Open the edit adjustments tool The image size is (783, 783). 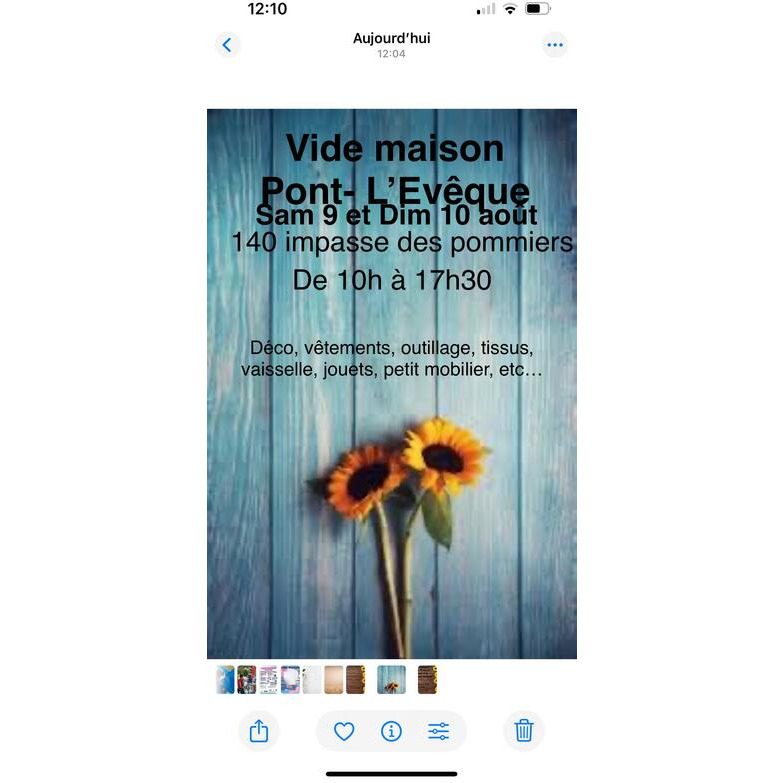(x=438, y=731)
